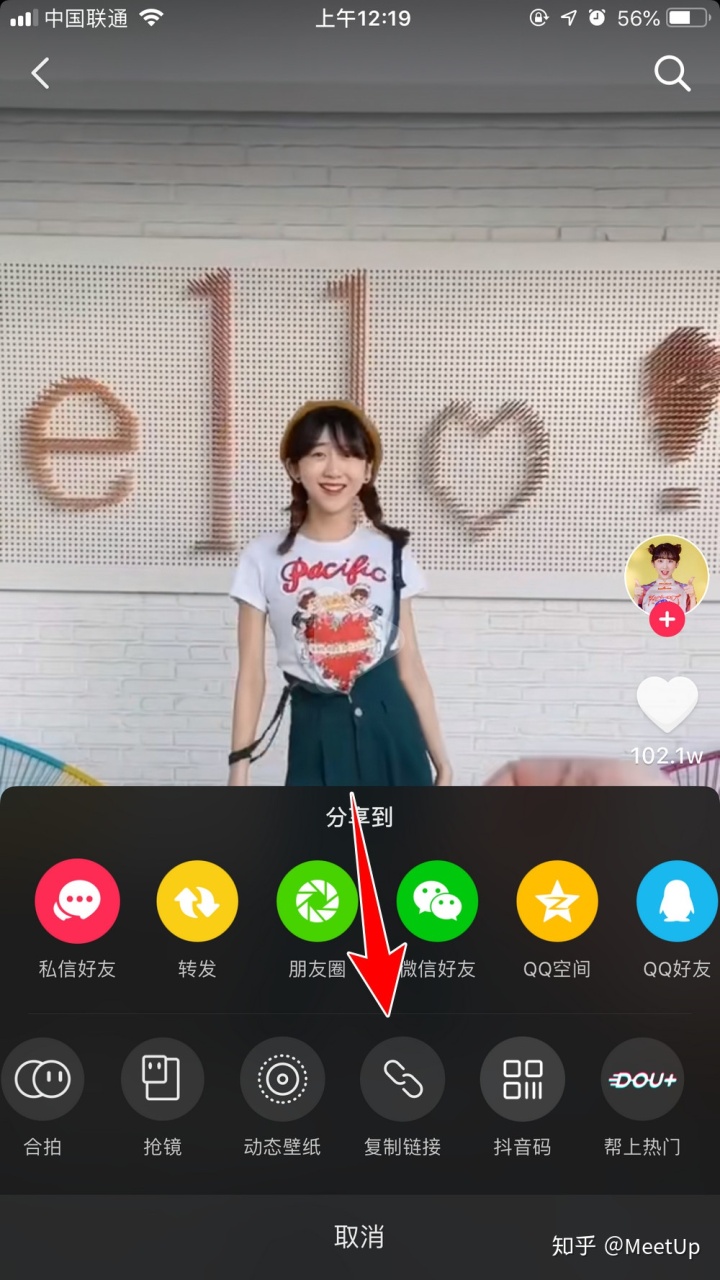
Task: Open the creator's avatar profile
Action: [x=666, y=573]
